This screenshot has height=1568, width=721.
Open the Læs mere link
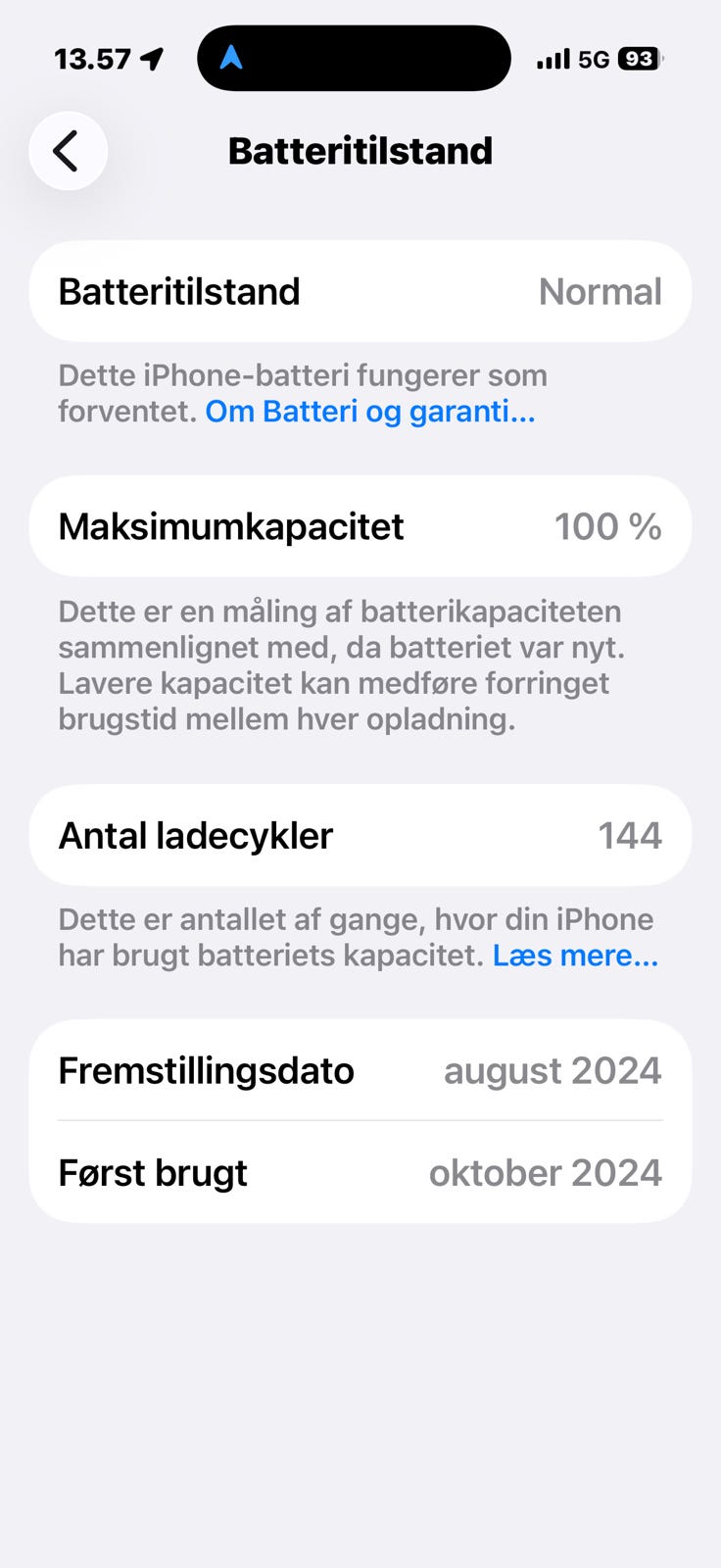(574, 955)
